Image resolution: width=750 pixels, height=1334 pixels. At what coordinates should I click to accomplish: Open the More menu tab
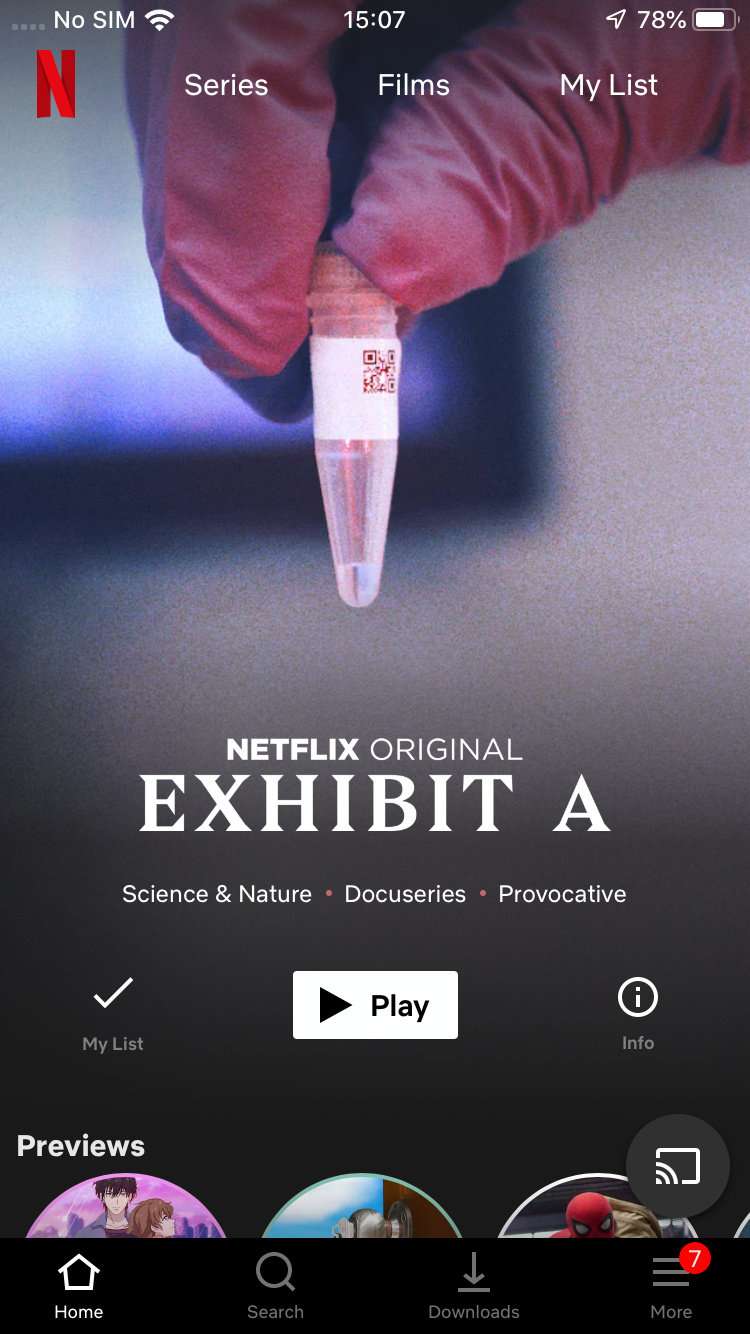[672, 1288]
